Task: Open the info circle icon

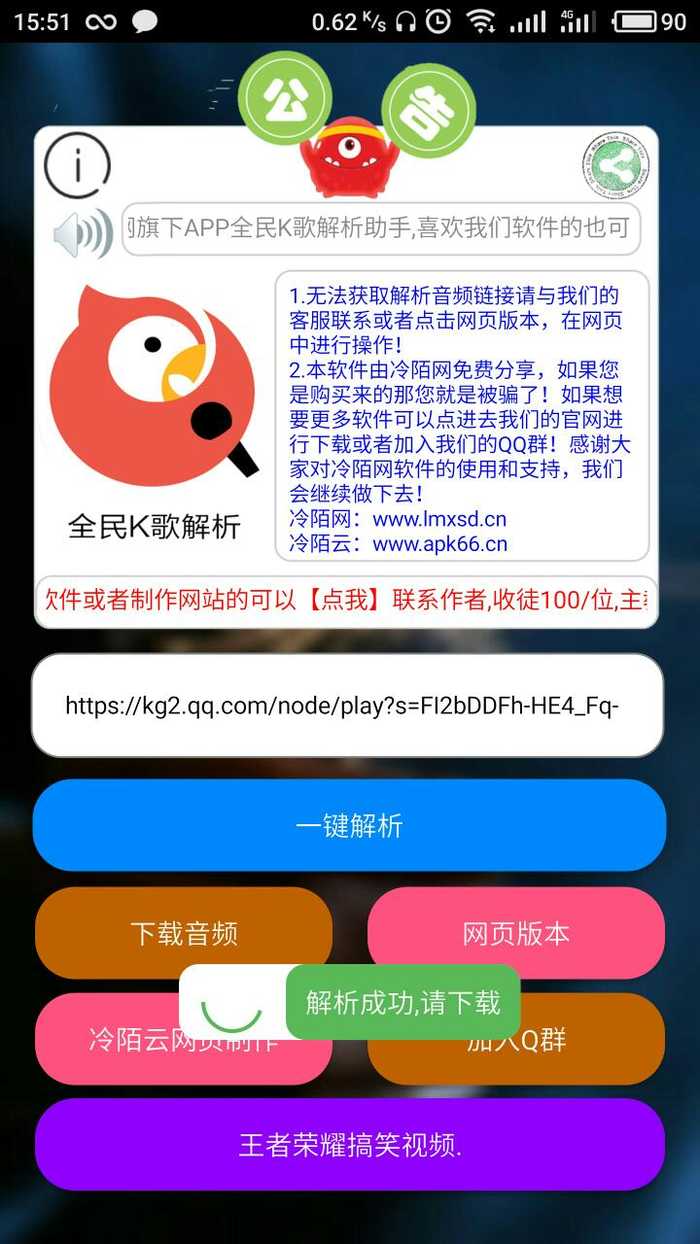Action: coord(77,165)
